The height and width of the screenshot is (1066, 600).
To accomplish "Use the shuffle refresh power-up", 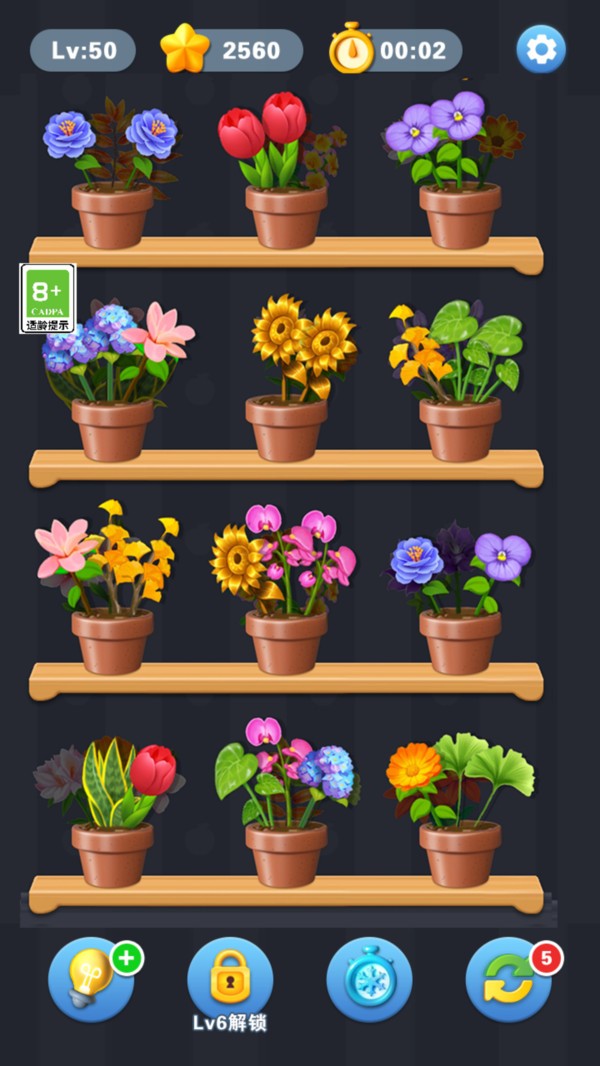I will point(508,979).
